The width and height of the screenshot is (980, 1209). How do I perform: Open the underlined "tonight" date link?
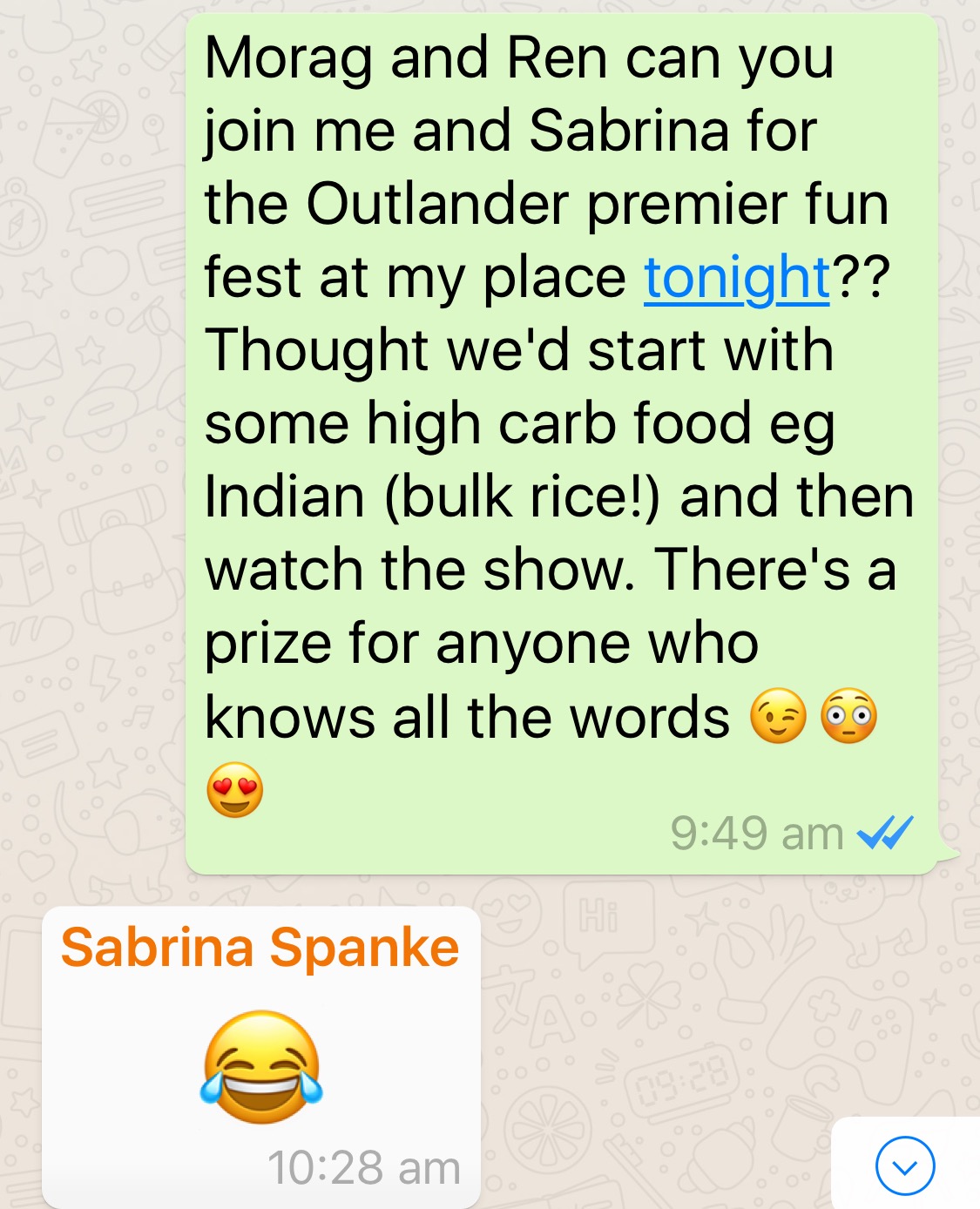[737, 278]
